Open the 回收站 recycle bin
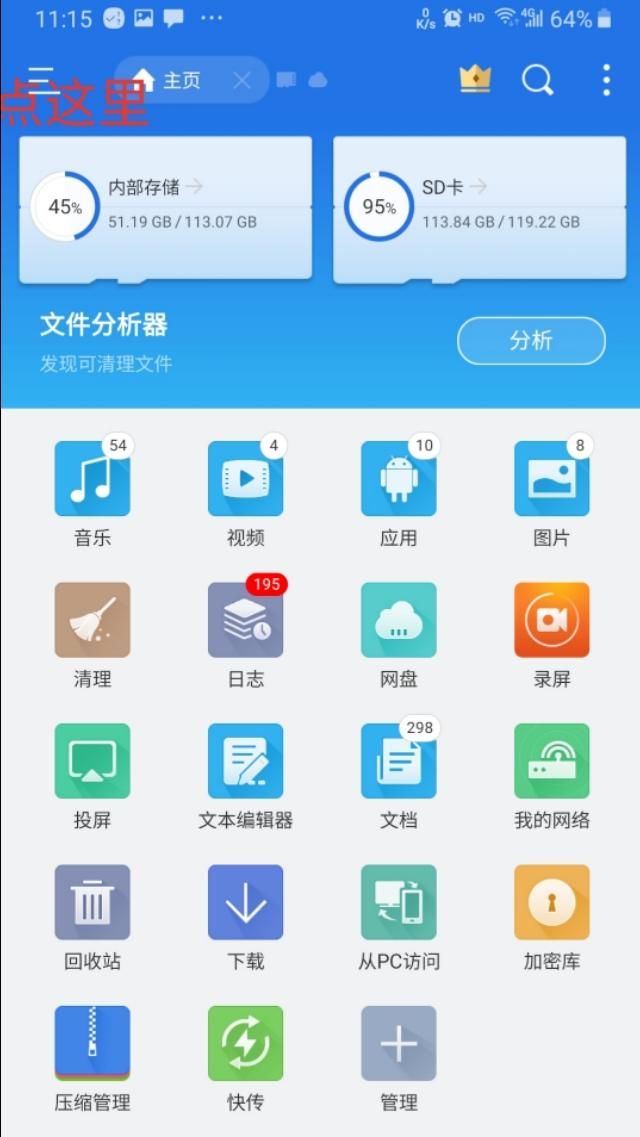 point(92,903)
